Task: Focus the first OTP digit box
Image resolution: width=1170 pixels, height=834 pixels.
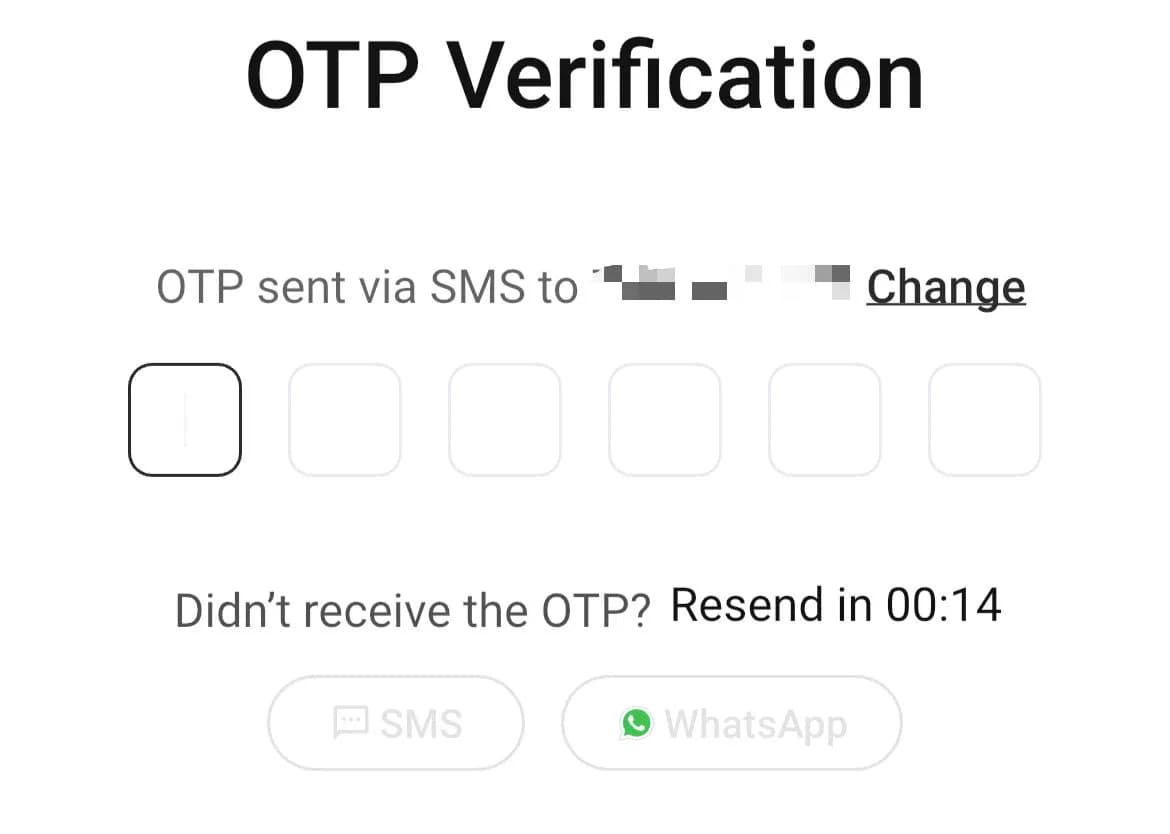Action: [185, 419]
